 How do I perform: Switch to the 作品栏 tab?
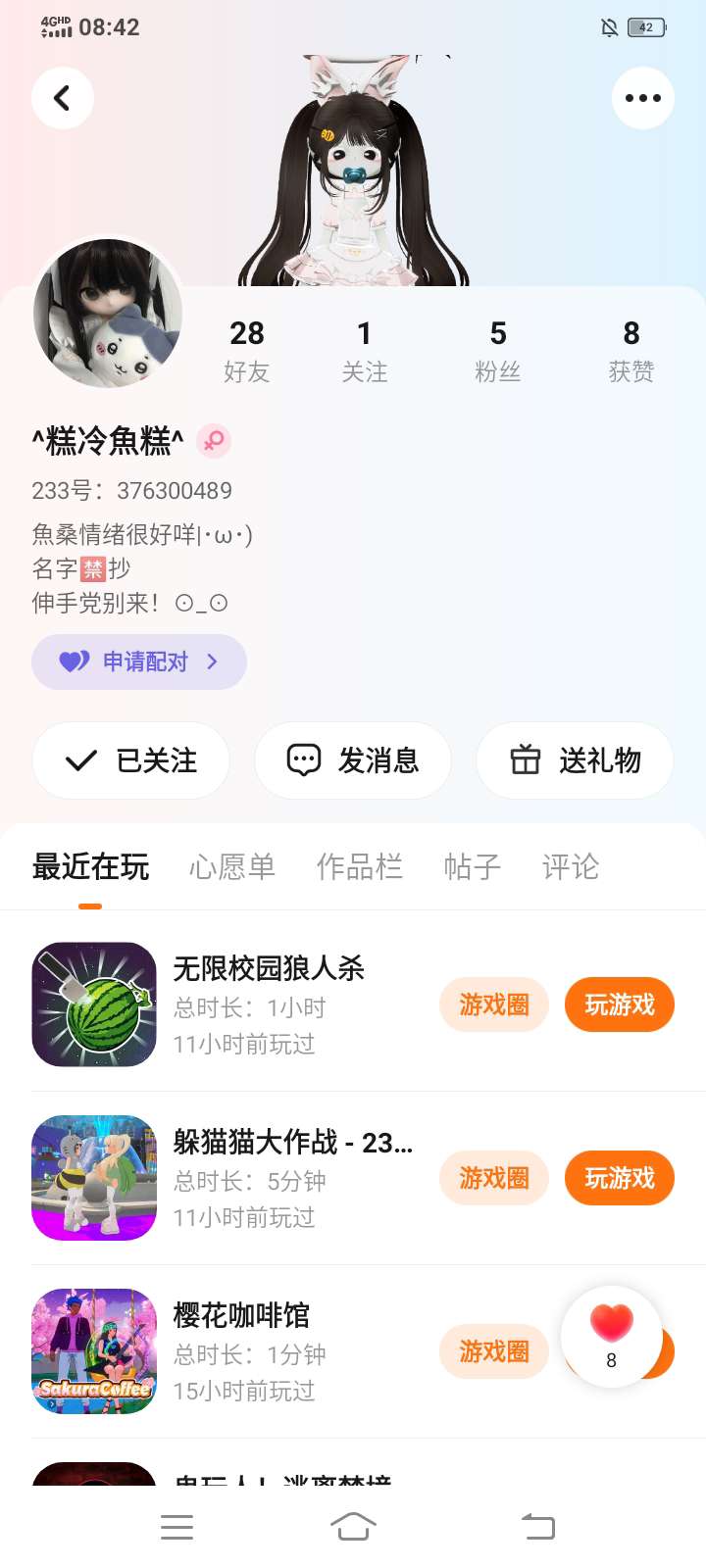pyautogui.click(x=360, y=867)
